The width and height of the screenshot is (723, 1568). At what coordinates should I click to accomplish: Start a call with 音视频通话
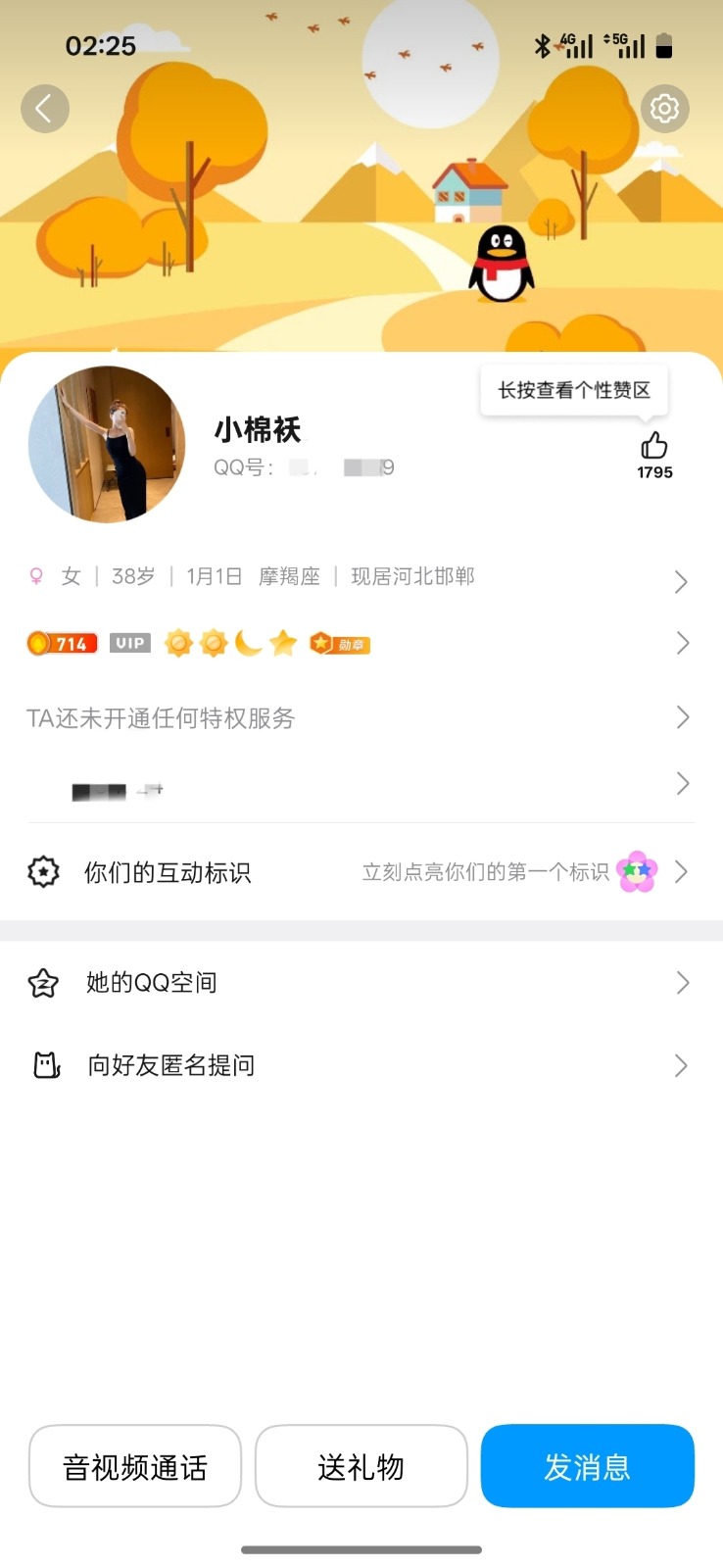click(135, 1466)
